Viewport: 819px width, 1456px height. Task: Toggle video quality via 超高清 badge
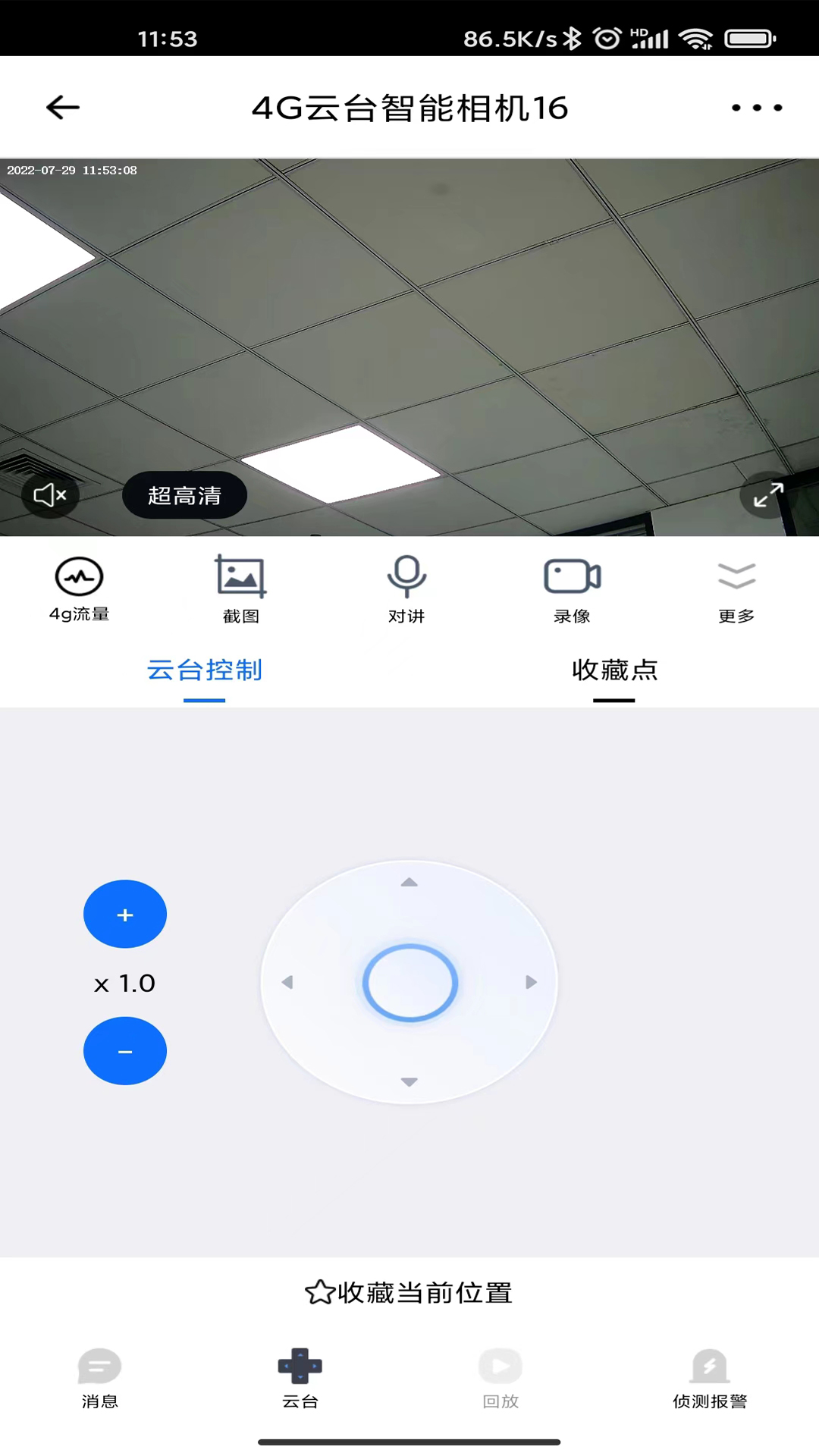point(184,494)
